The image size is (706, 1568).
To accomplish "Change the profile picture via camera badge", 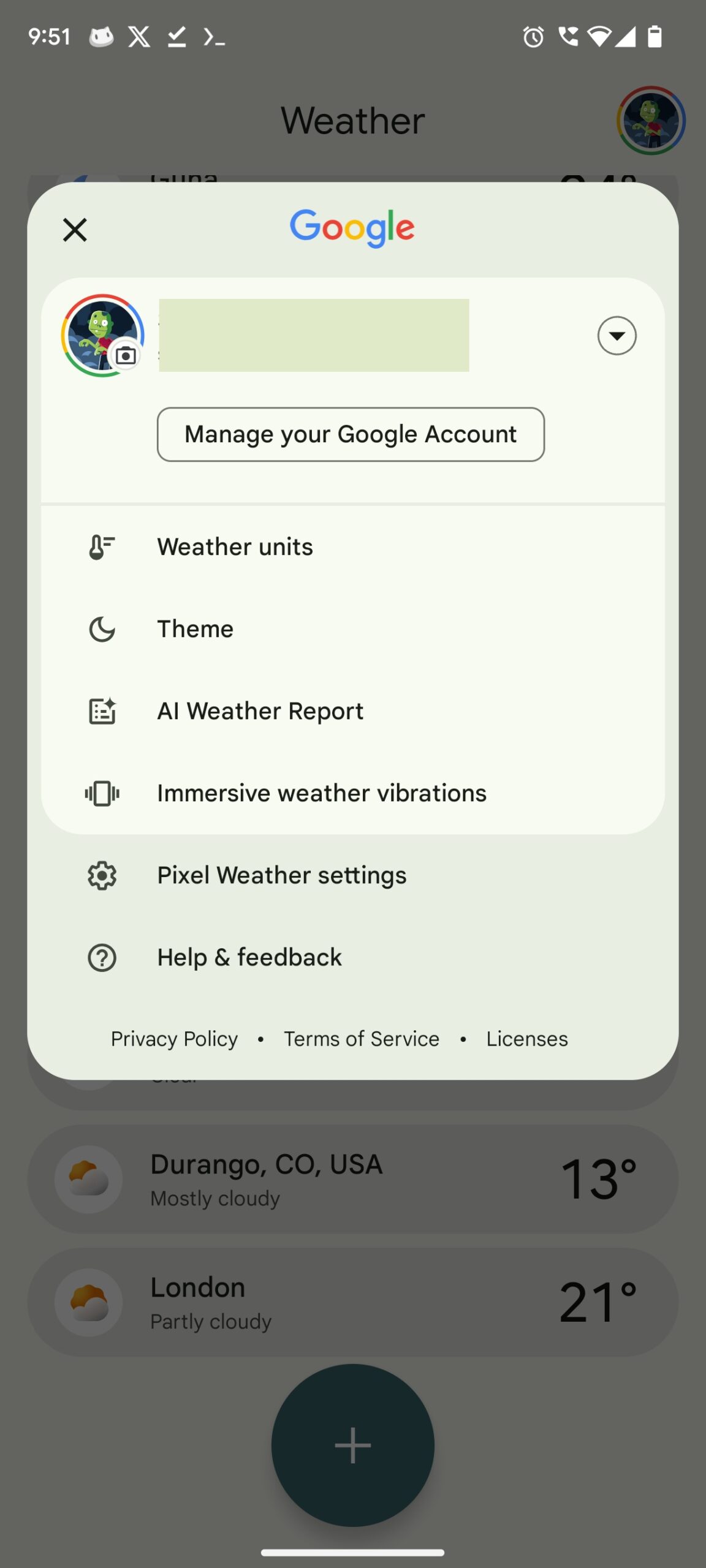I will point(126,355).
